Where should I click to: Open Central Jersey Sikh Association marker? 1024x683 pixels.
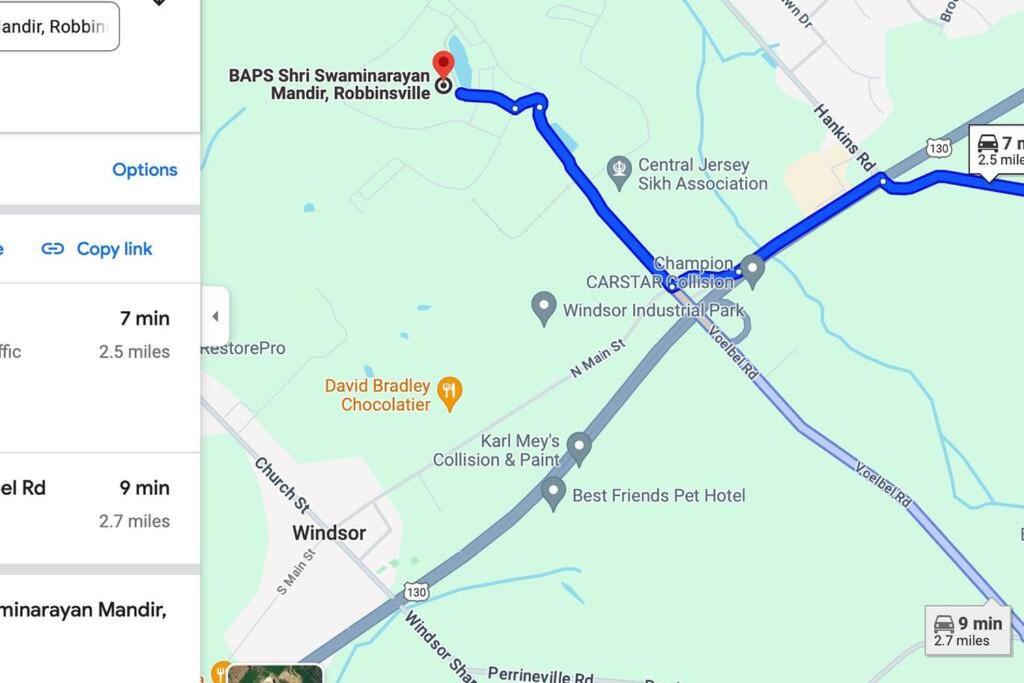pyautogui.click(x=620, y=171)
